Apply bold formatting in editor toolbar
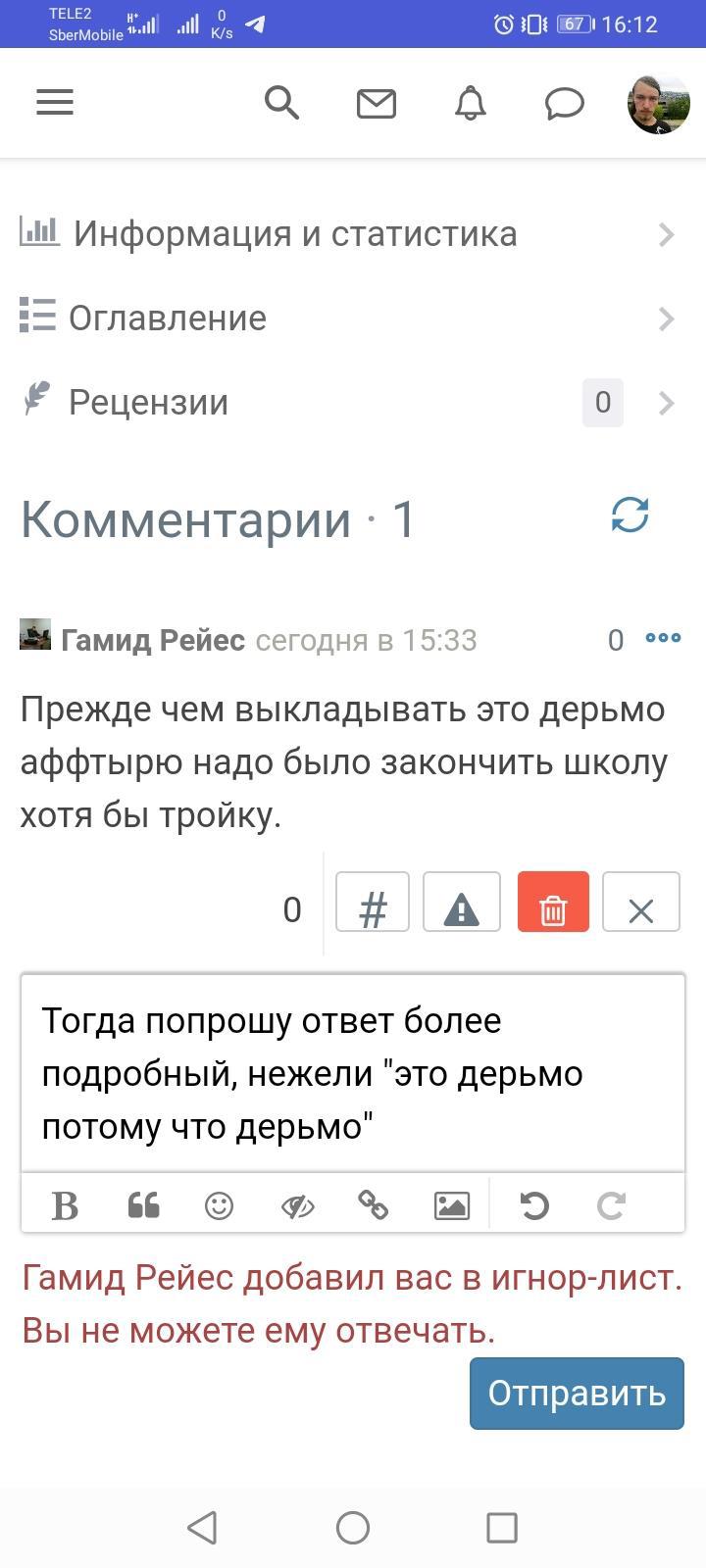The image size is (706, 1568). click(x=65, y=1205)
